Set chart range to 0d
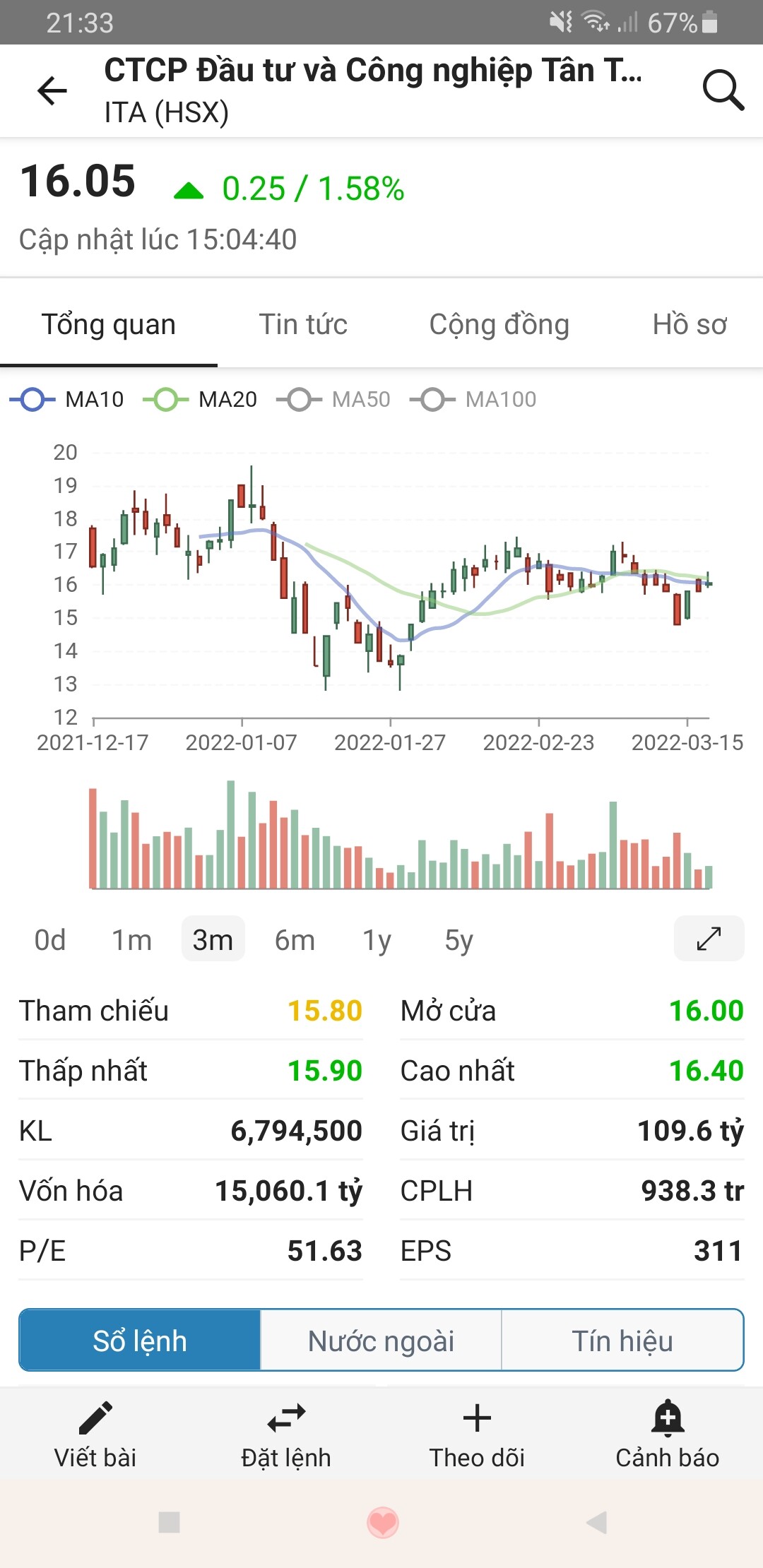 [50, 940]
